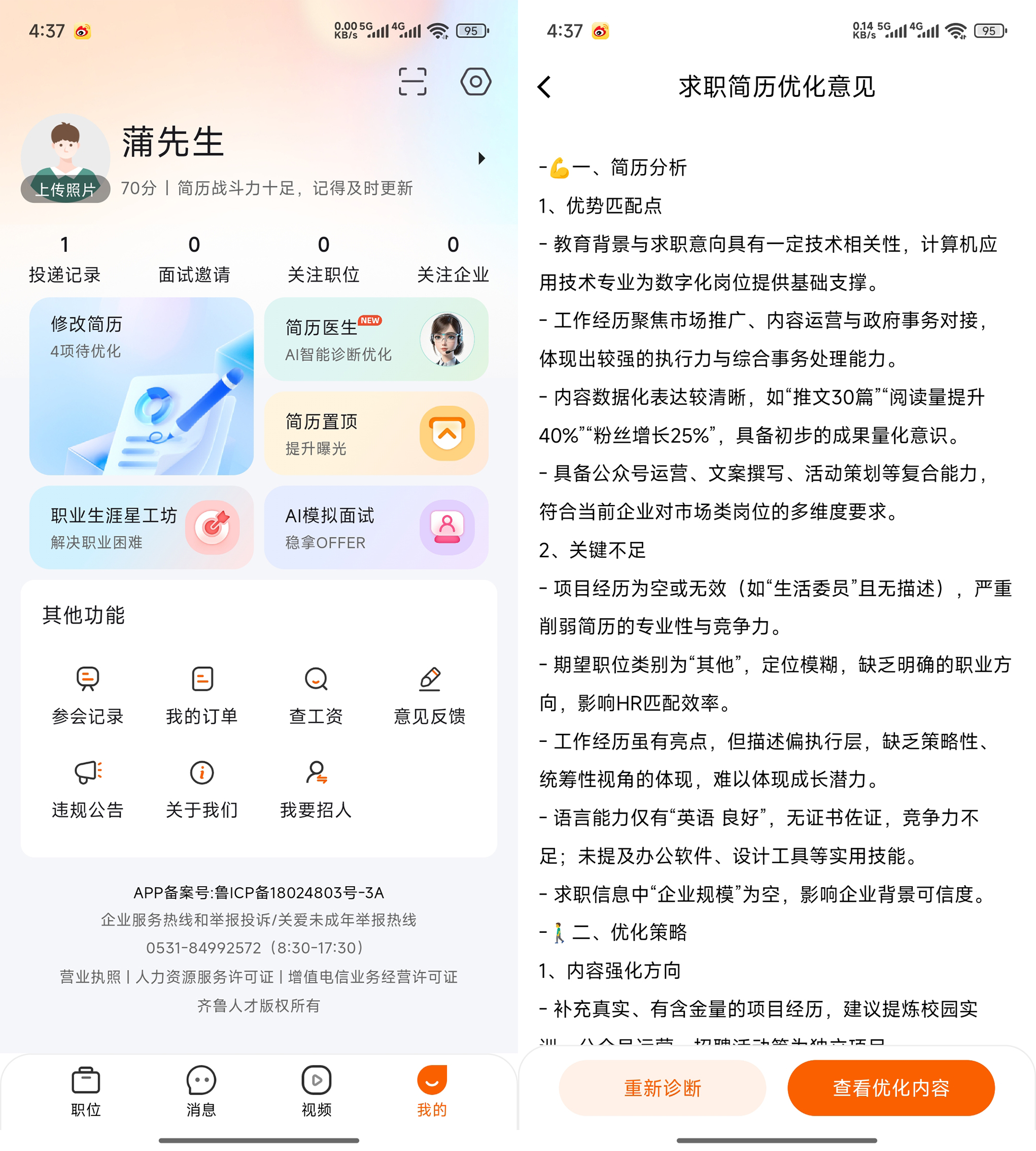Switch to the 消息 tab
The image size is (1036, 1151).
pos(201,1091)
